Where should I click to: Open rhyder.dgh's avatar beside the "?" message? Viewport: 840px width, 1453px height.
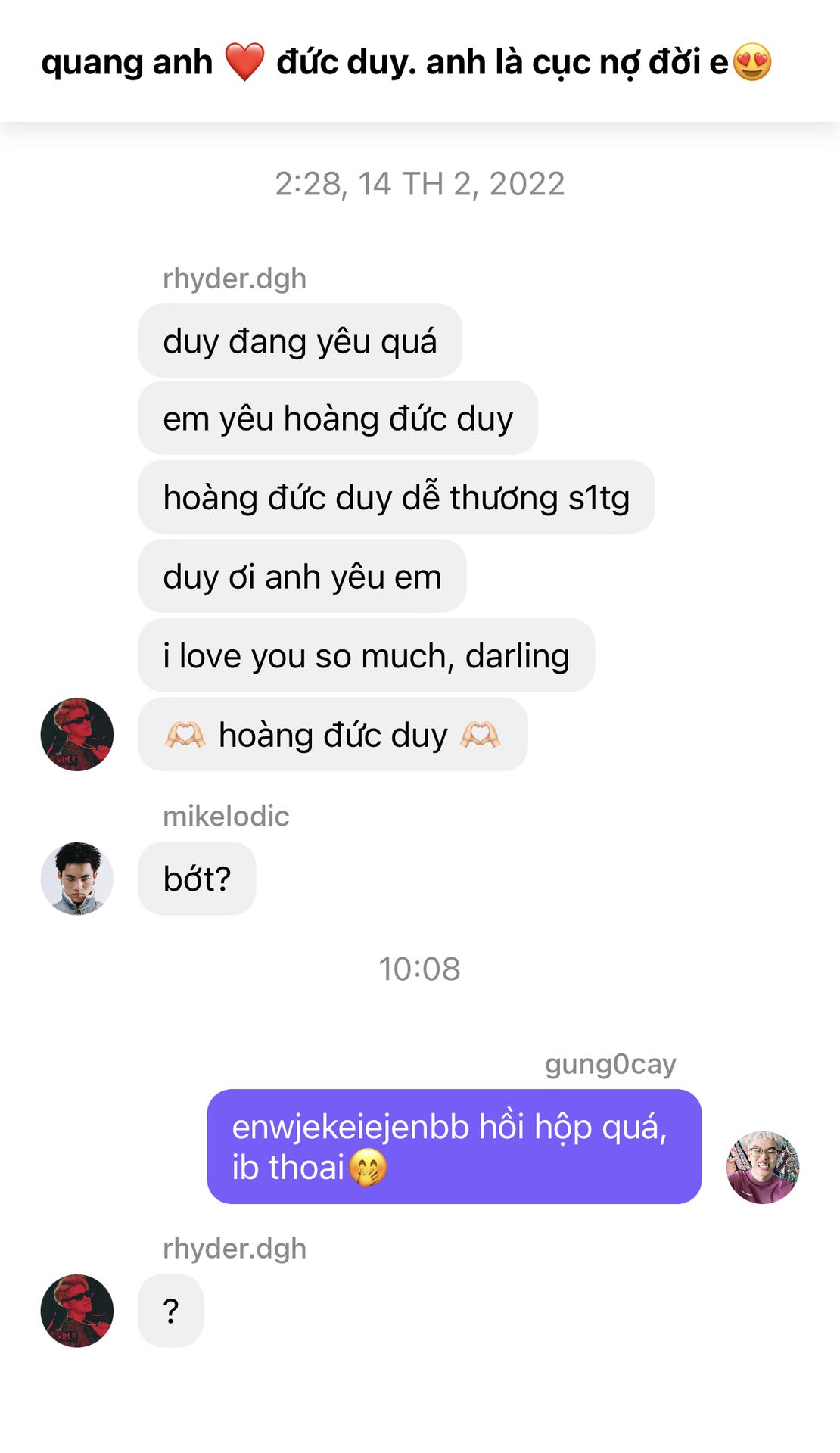(x=77, y=1311)
